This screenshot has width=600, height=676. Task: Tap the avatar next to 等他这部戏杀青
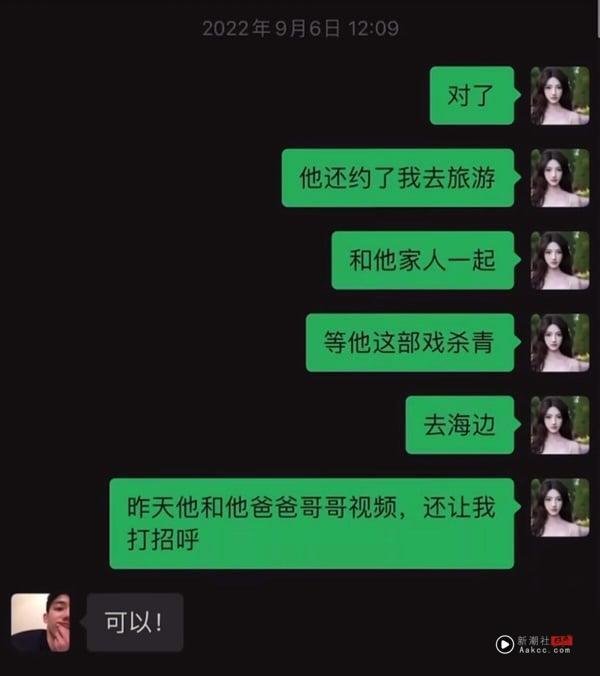559,343
